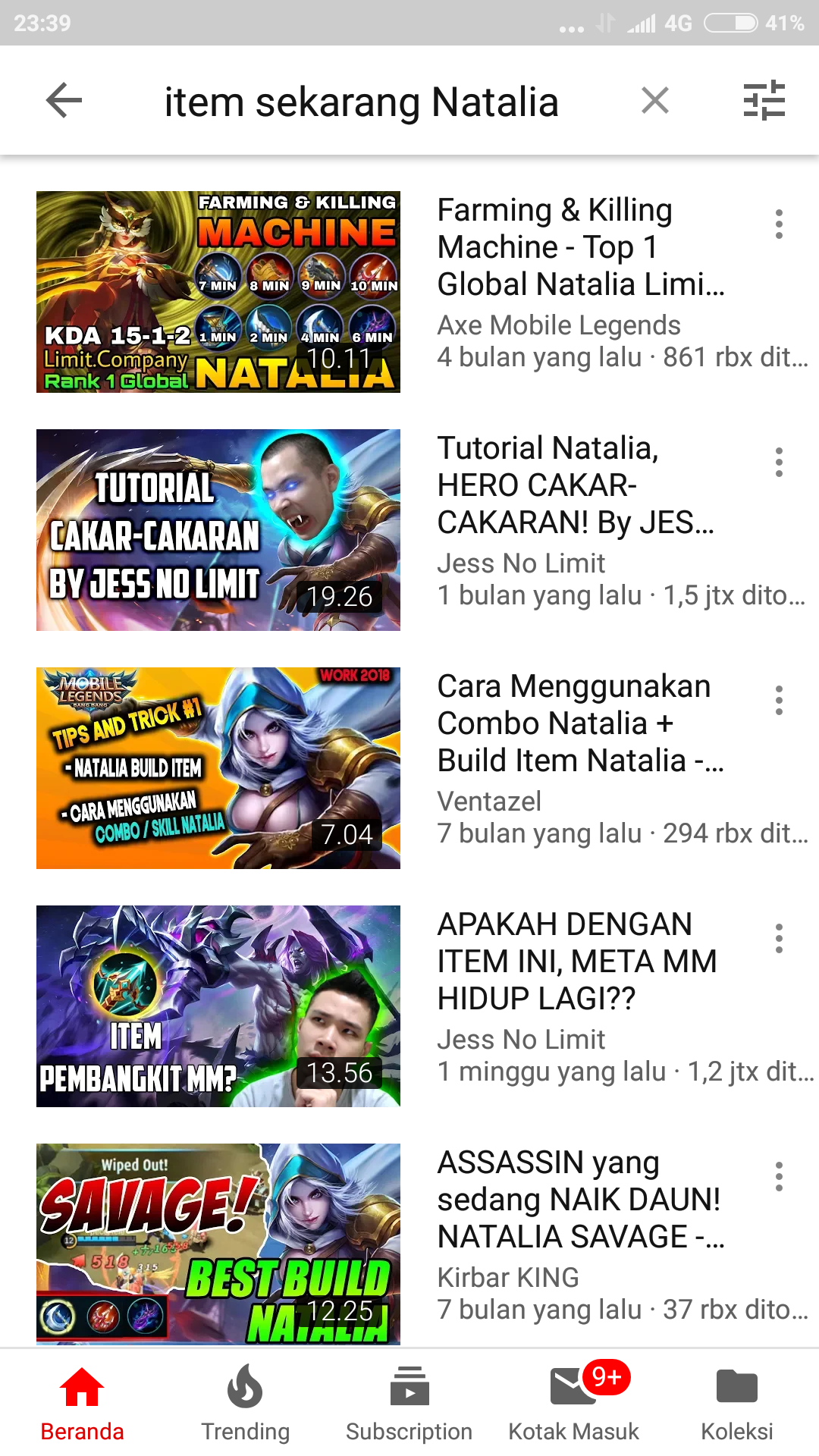Open the Subscription tab
The width and height of the screenshot is (819, 1456).
[x=409, y=1403]
